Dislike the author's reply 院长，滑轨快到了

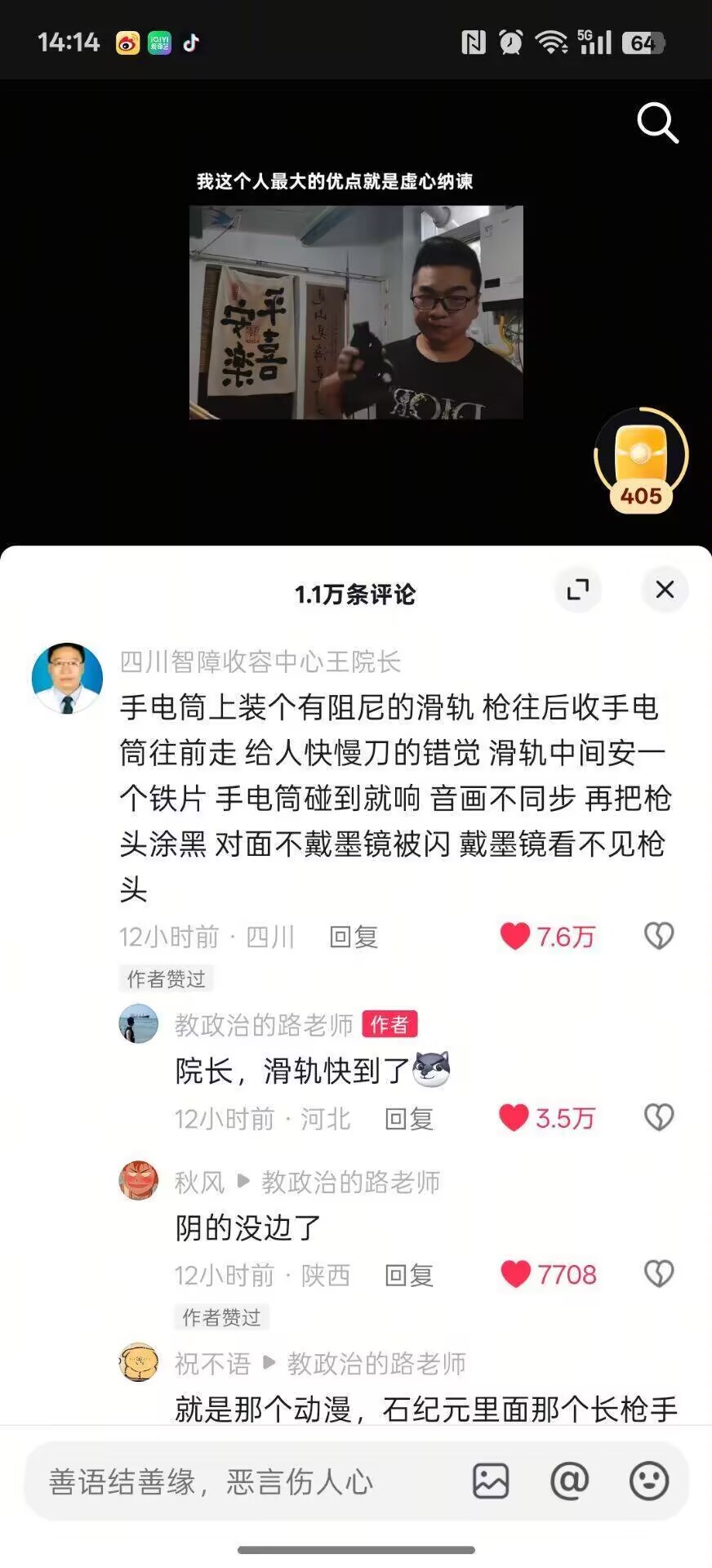coord(659,1117)
